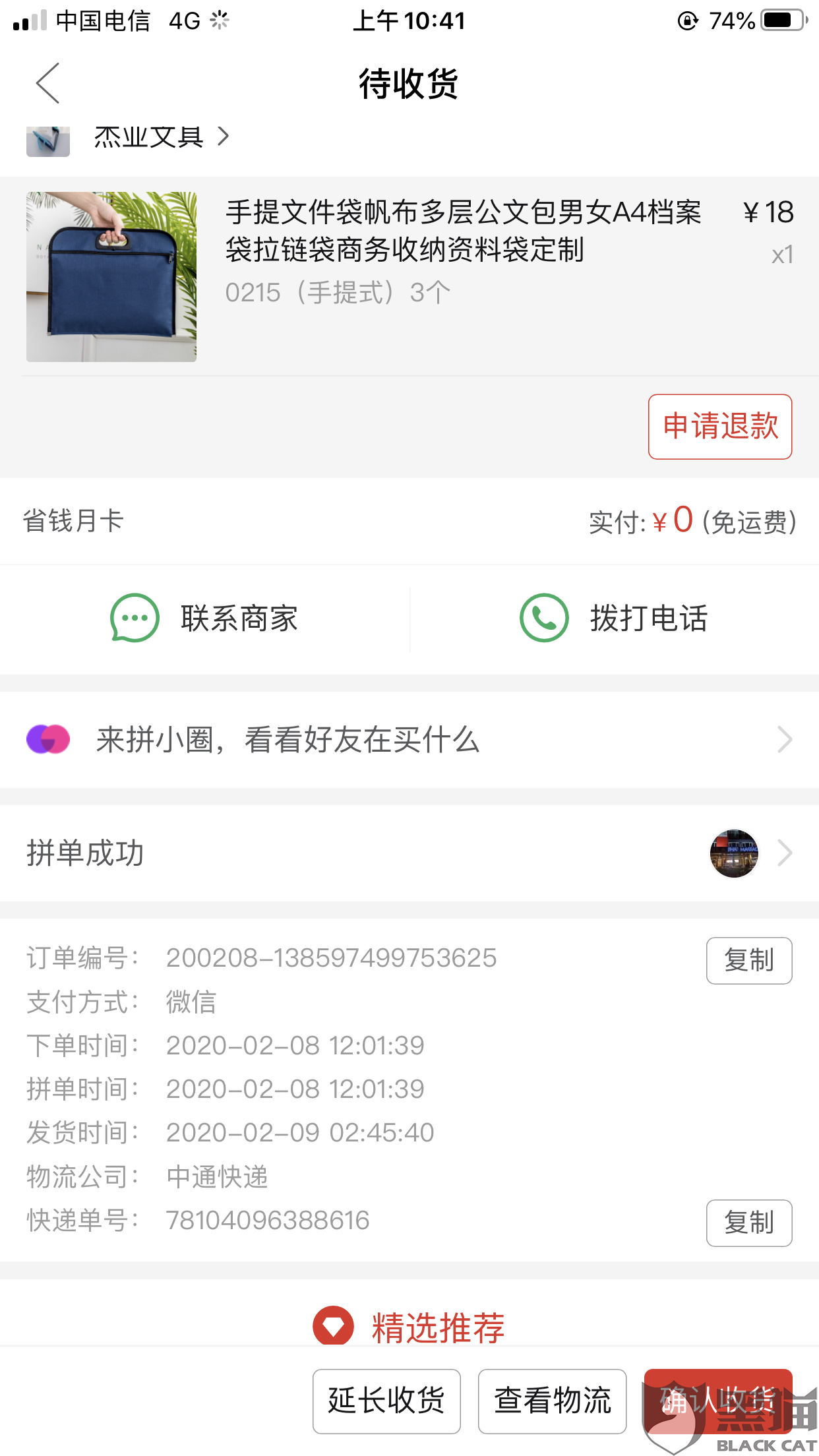The width and height of the screenshot is (819, 1456).
Task: Go back using the back arrow
Action: click(48, 84)
